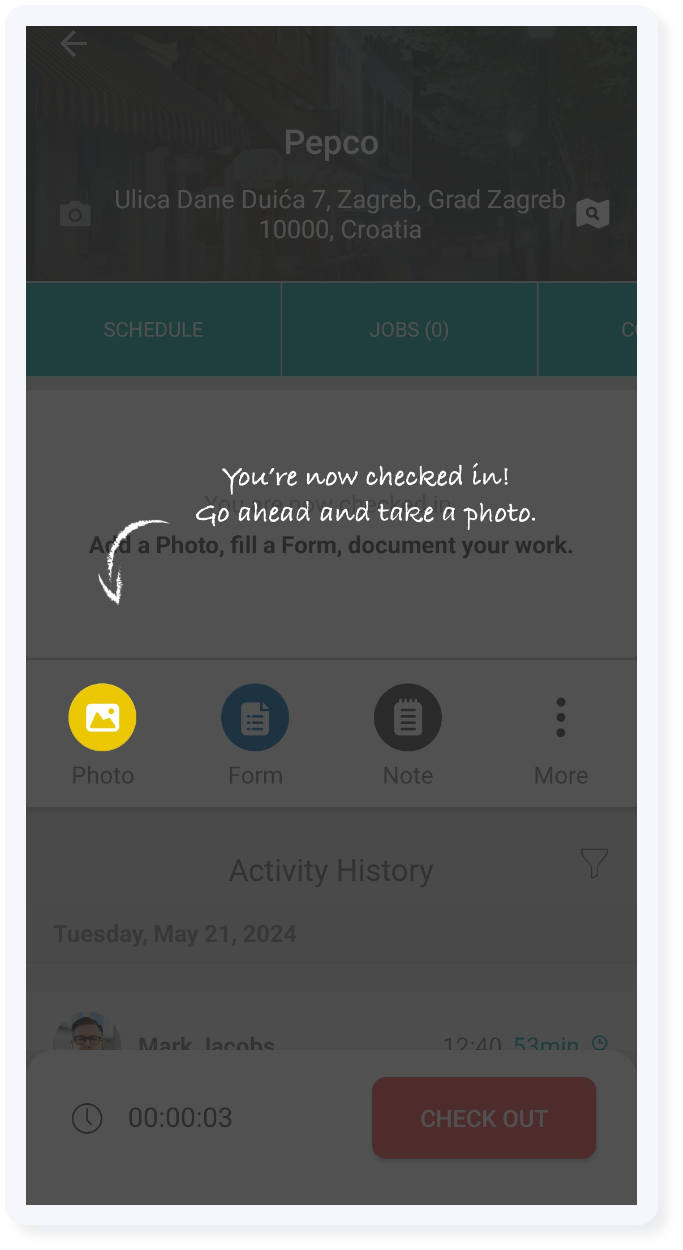Filter the Activity History
The width and height of the screenshot is (683, 1250).
click(594, 863)
